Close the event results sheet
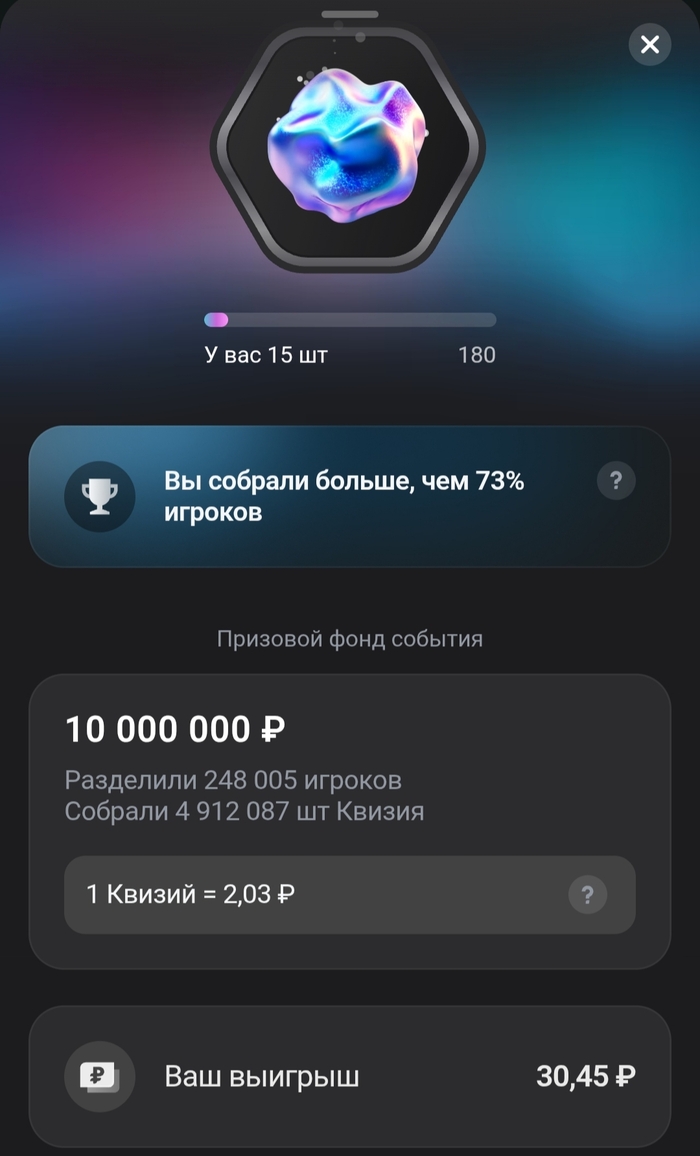The height and width of the screenshot is (1156, 700). 650,44
